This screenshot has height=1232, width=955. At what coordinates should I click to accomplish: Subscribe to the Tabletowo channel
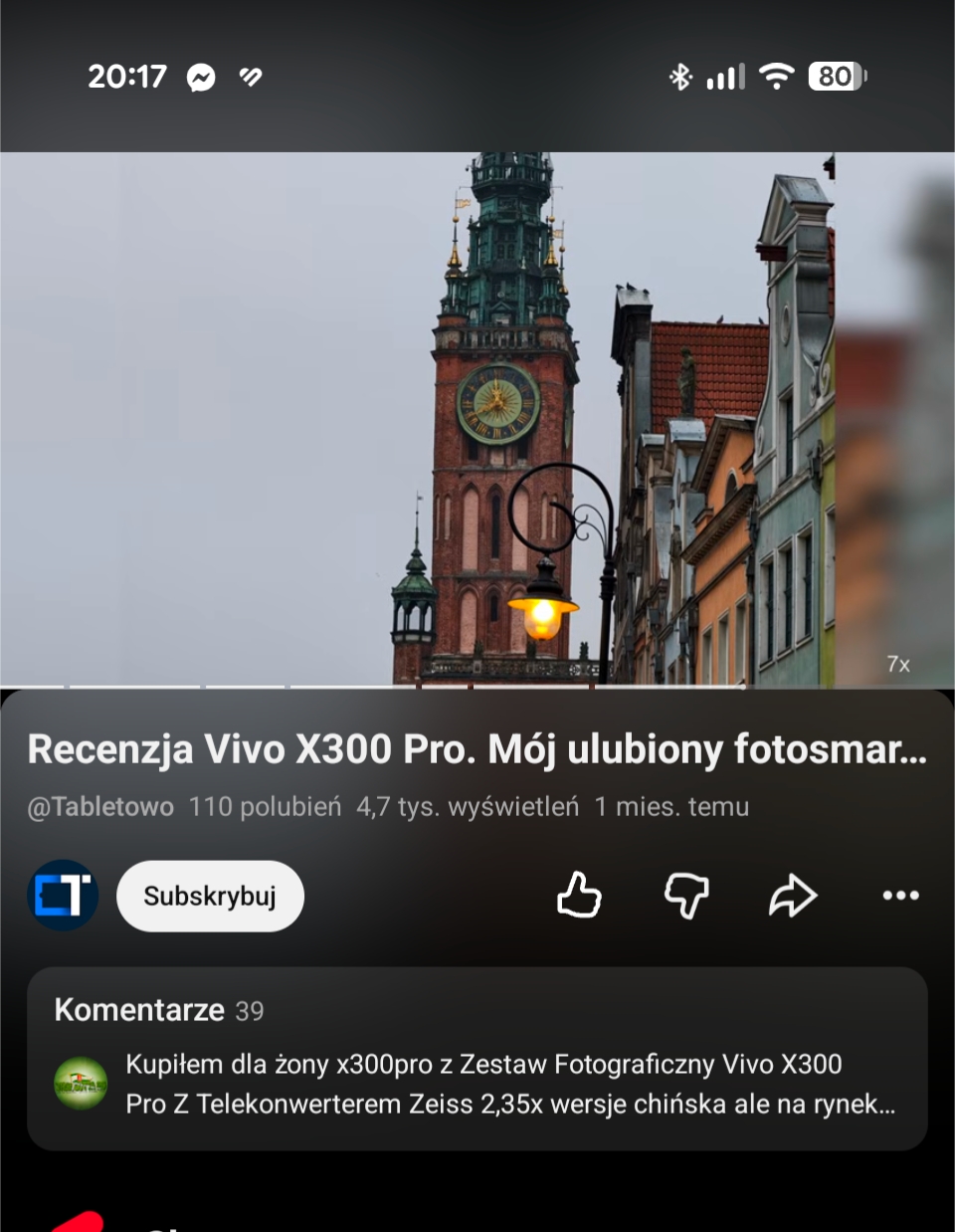(210, 896)
